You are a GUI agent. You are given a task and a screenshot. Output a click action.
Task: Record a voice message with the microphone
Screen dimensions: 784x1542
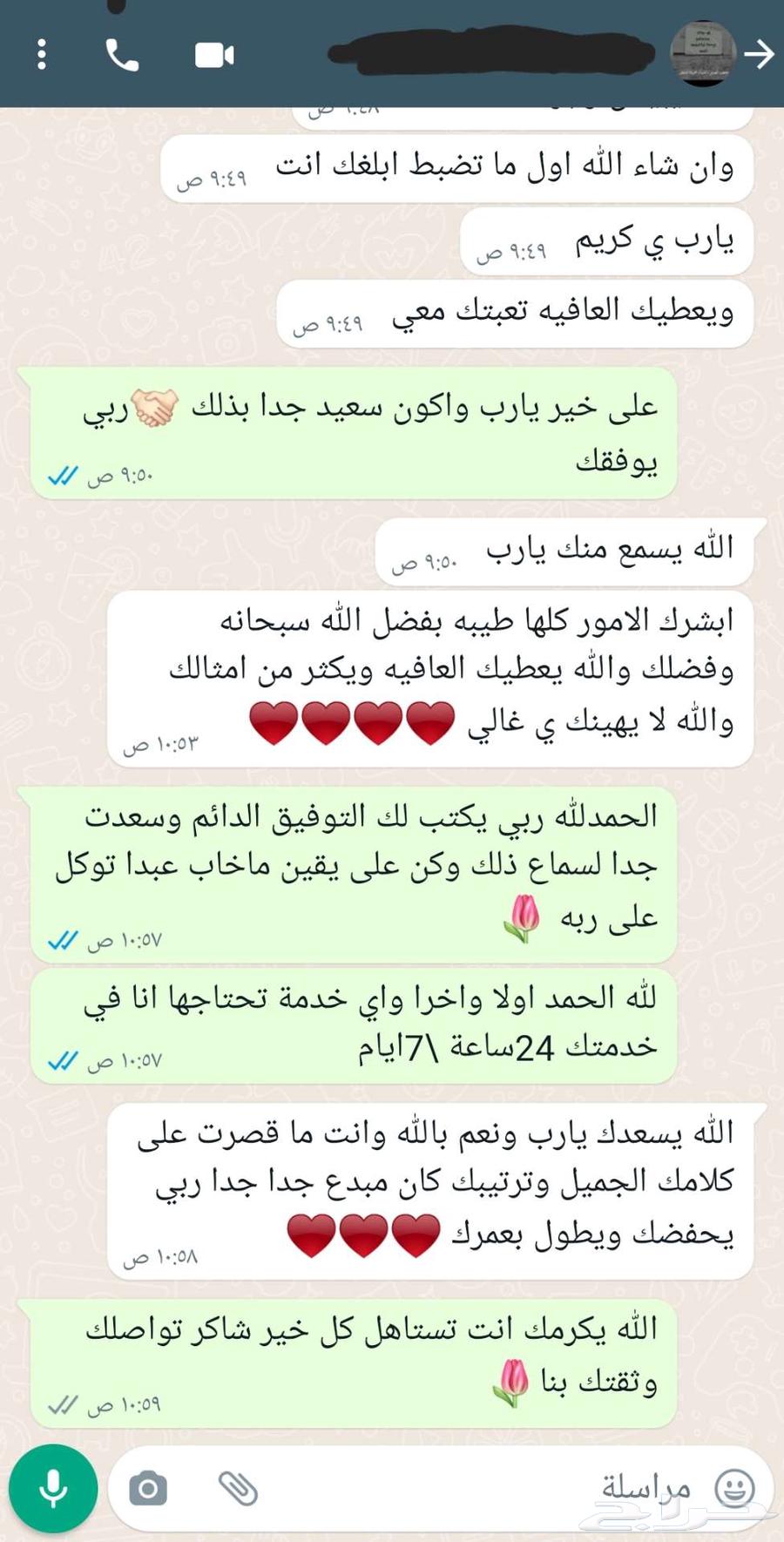pos(53,1488)
